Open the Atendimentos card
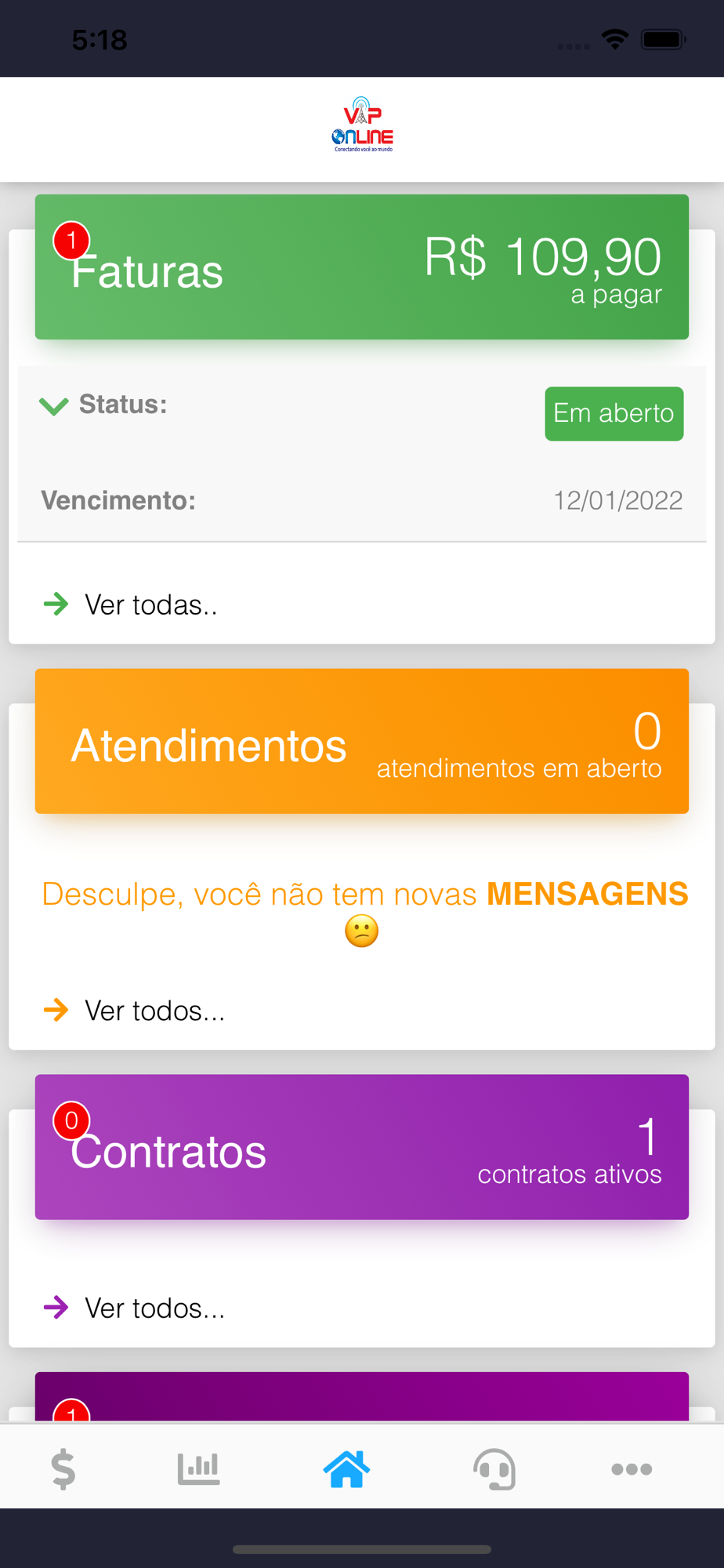This screenshot has height=1568, width=724. pos(362,741)
